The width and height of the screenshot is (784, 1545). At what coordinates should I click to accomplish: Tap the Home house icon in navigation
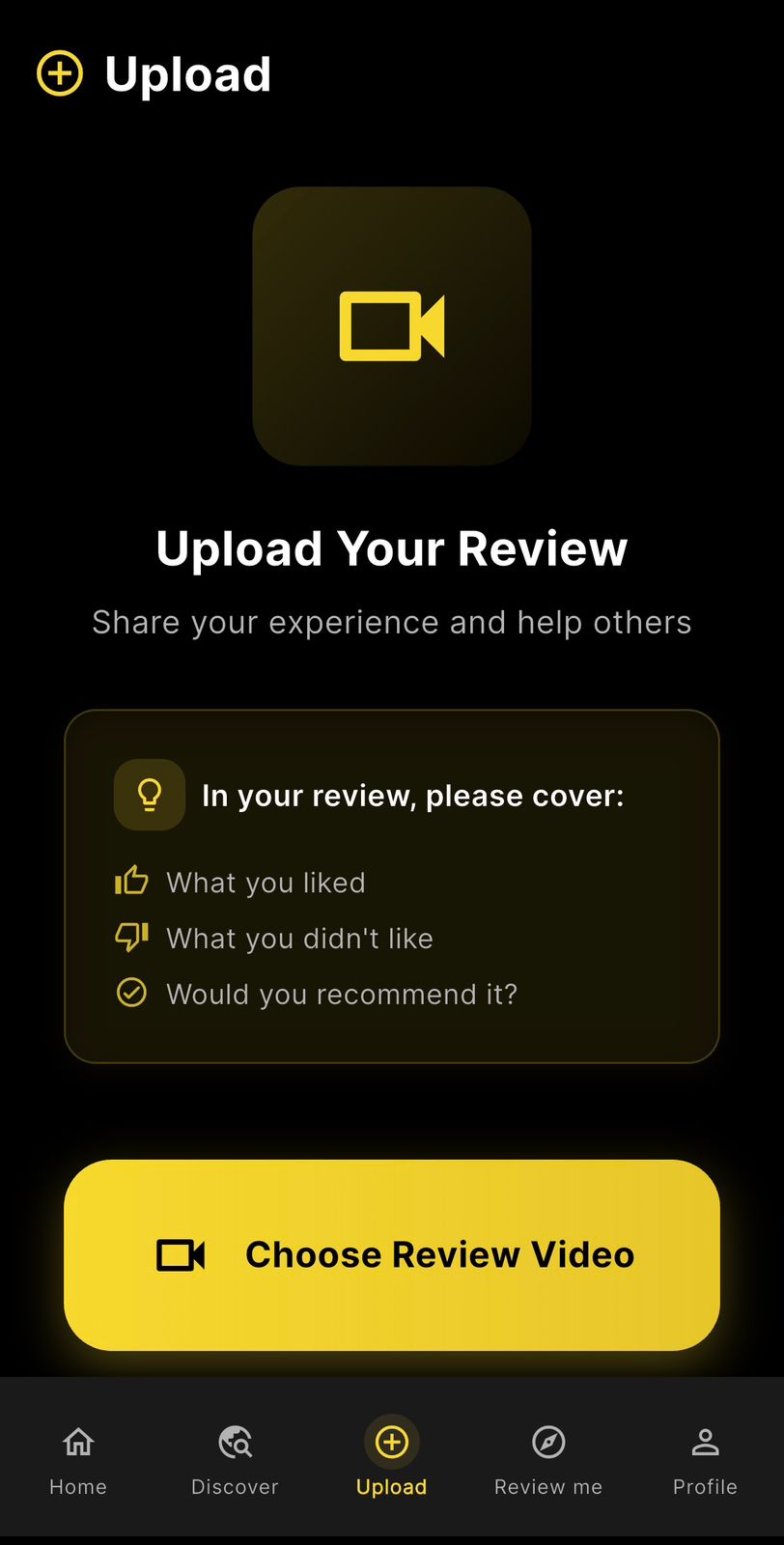click(77, 1441)
